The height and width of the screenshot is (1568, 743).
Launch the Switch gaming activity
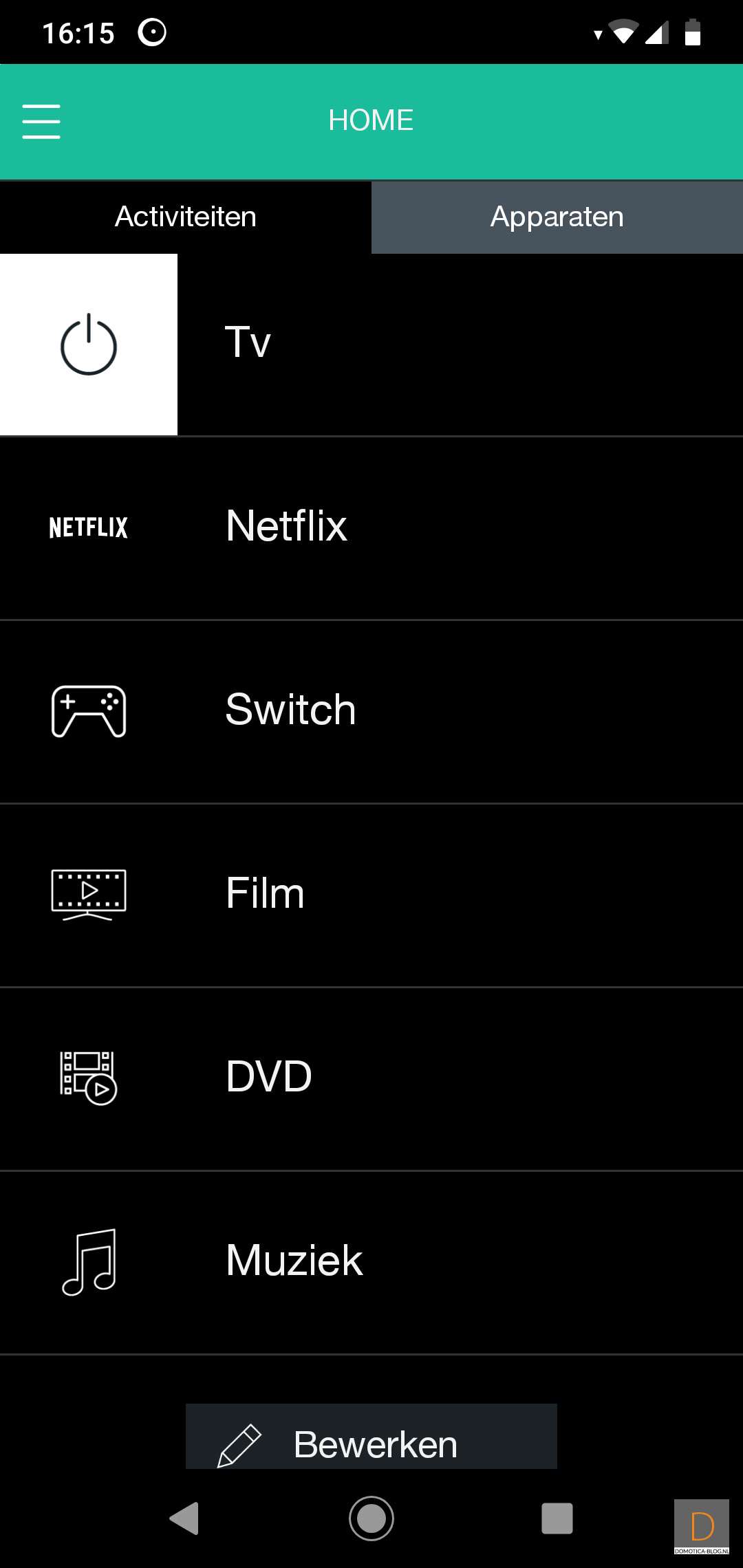[x=371, y=710]
